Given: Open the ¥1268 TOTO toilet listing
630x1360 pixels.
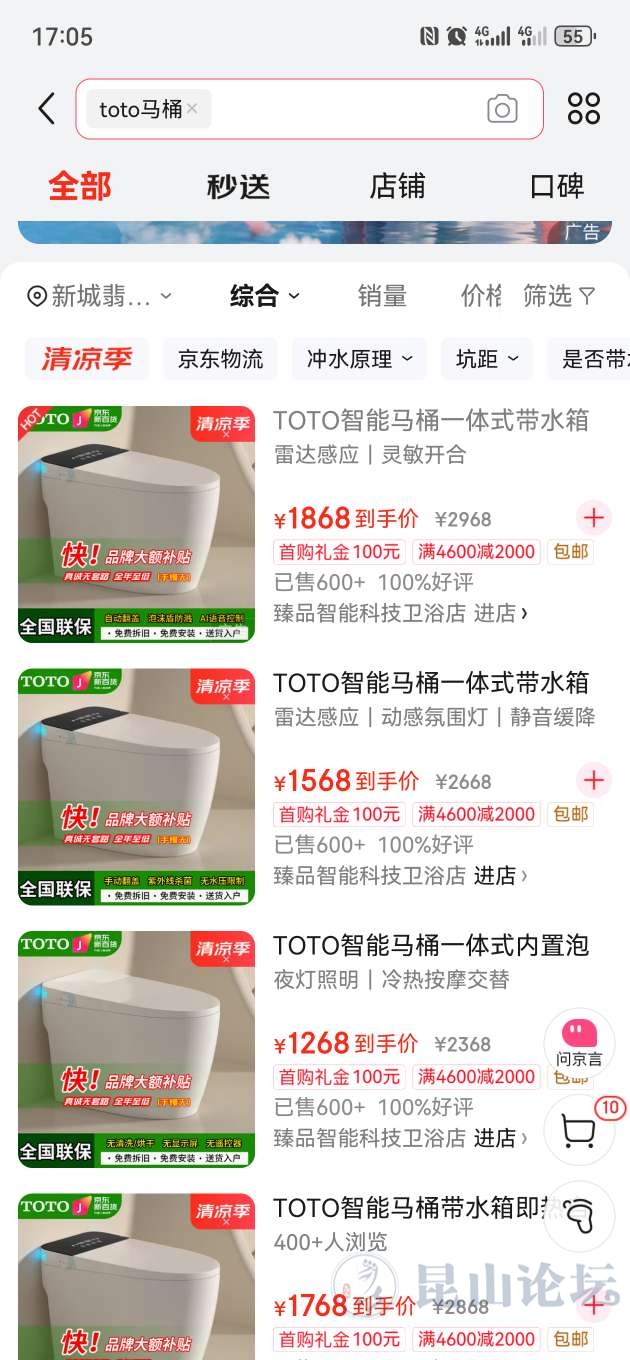Looking at the screenshot, I should [430, 946].
